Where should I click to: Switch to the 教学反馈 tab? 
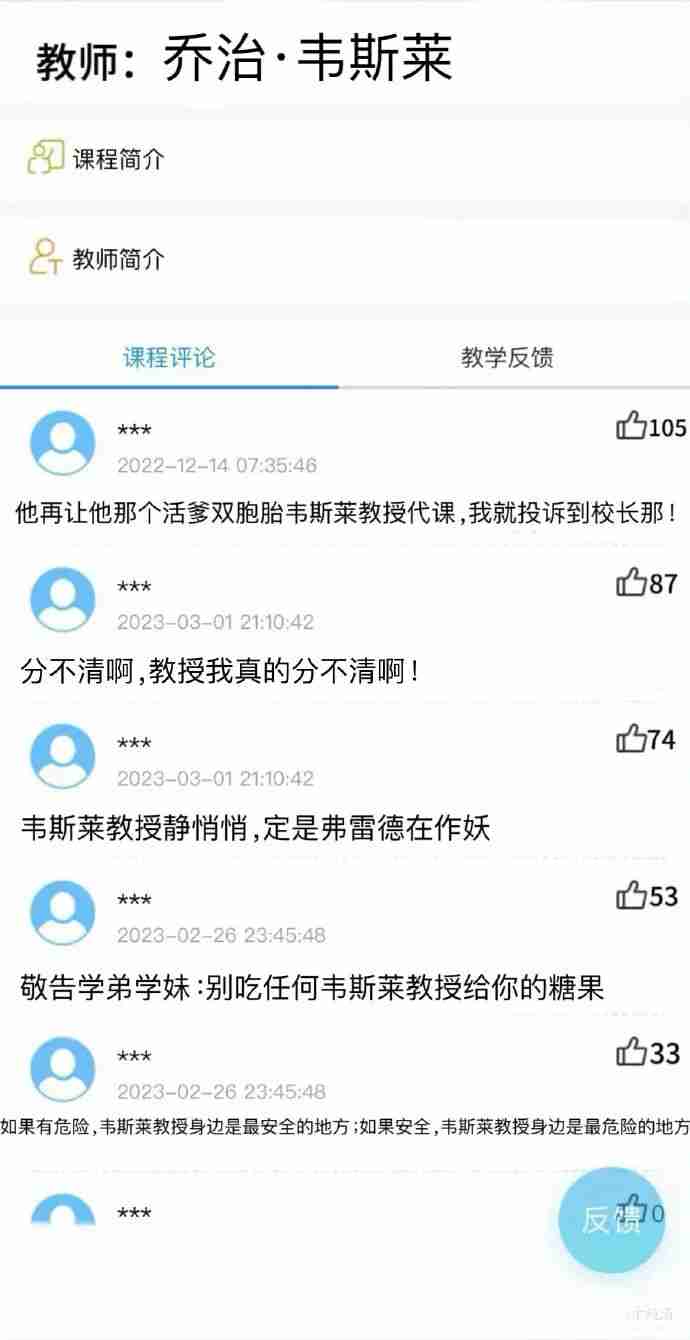pos(507,358)
